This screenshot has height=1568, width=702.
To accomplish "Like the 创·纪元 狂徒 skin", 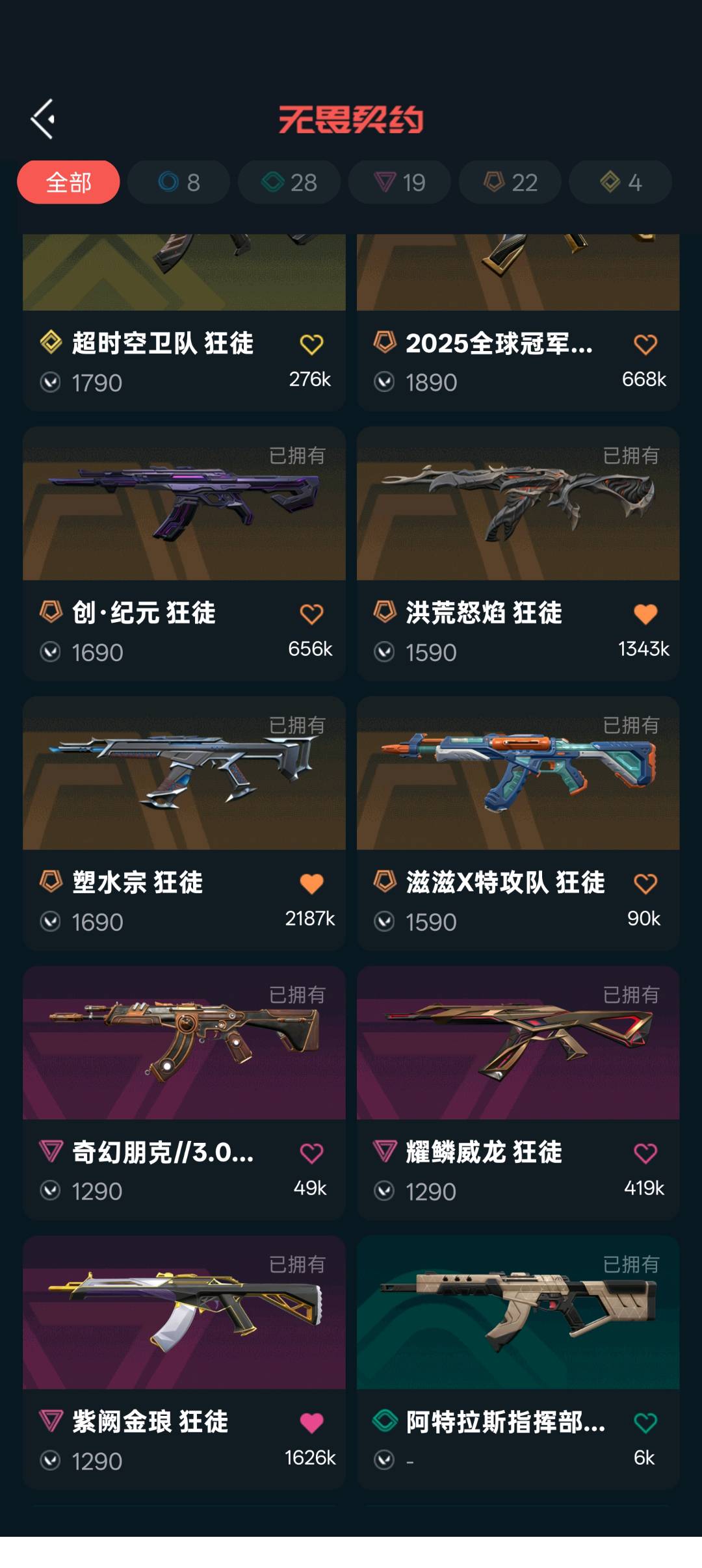I will (x=311, y=614).
